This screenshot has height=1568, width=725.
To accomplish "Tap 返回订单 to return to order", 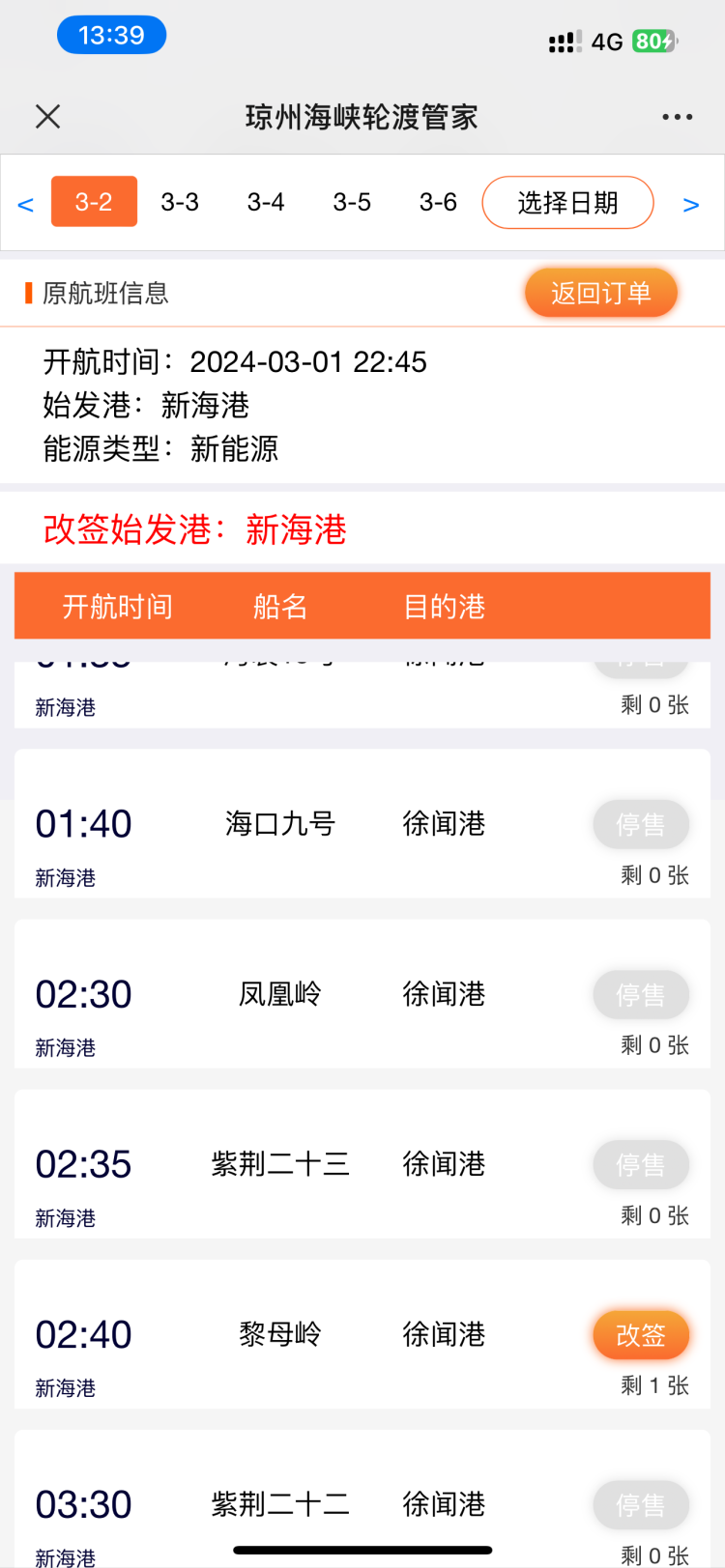I will (x=600, y=293).
